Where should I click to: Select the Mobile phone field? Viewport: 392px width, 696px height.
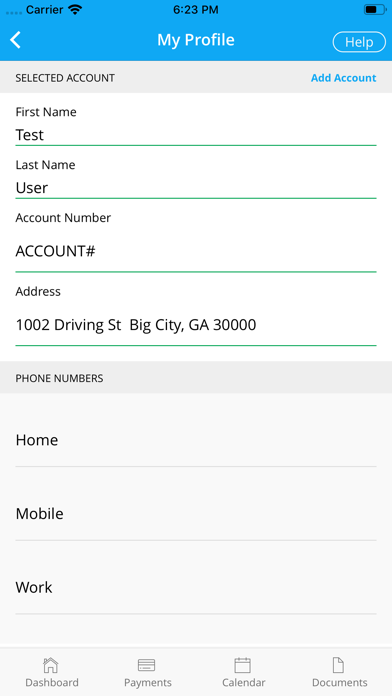(x=196, y=514)
